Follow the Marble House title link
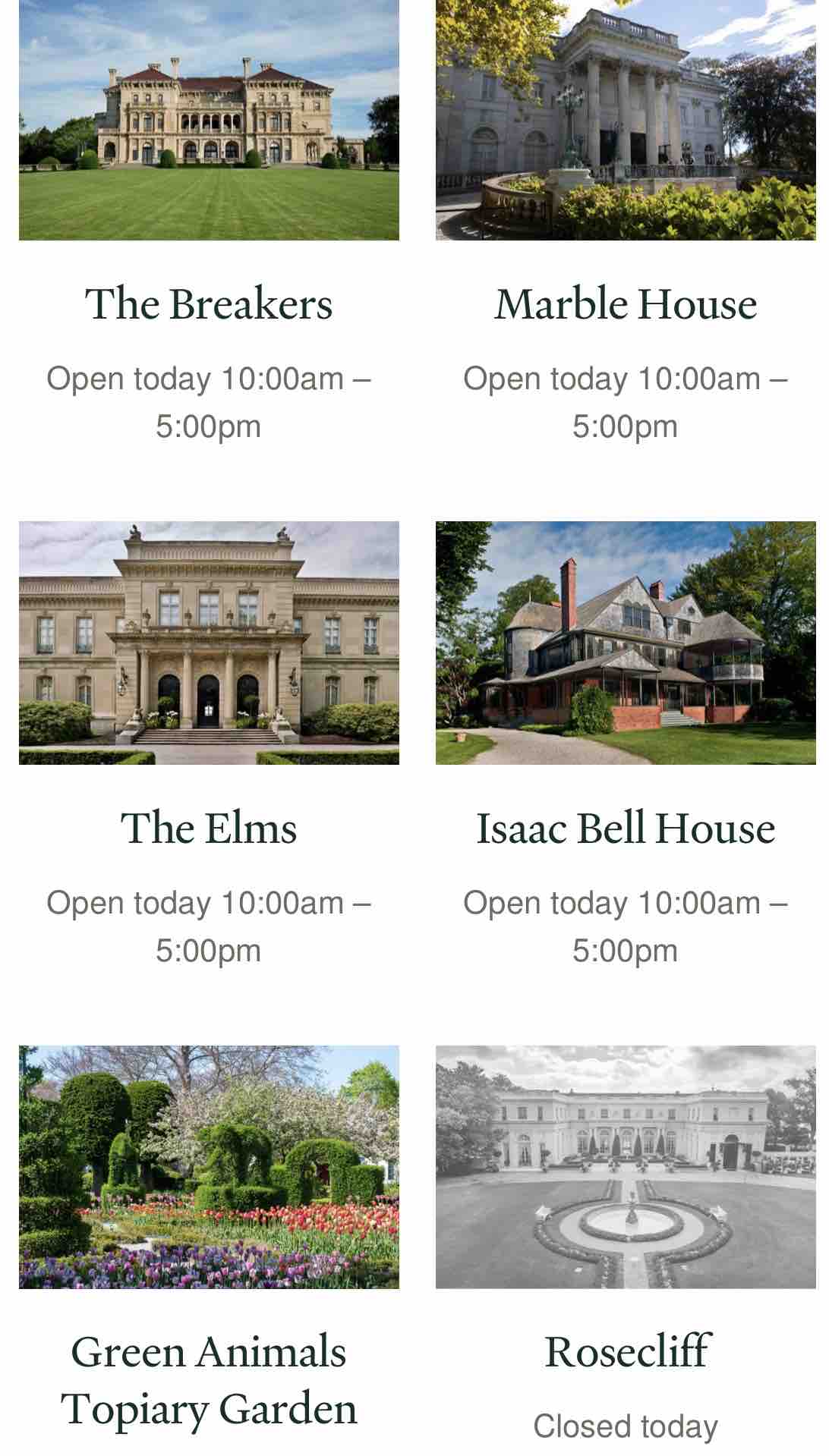Image resolution: width=829 pixels, height=1456 pixels. [626, 304]
